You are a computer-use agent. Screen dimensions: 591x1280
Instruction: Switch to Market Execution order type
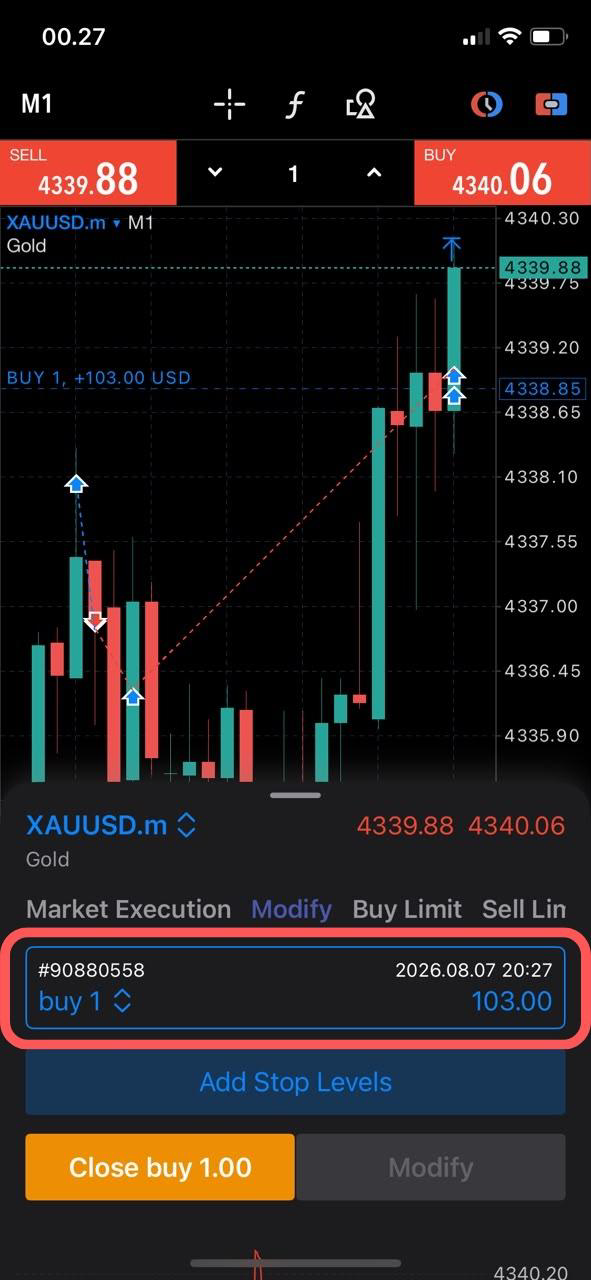click(128, 909)
